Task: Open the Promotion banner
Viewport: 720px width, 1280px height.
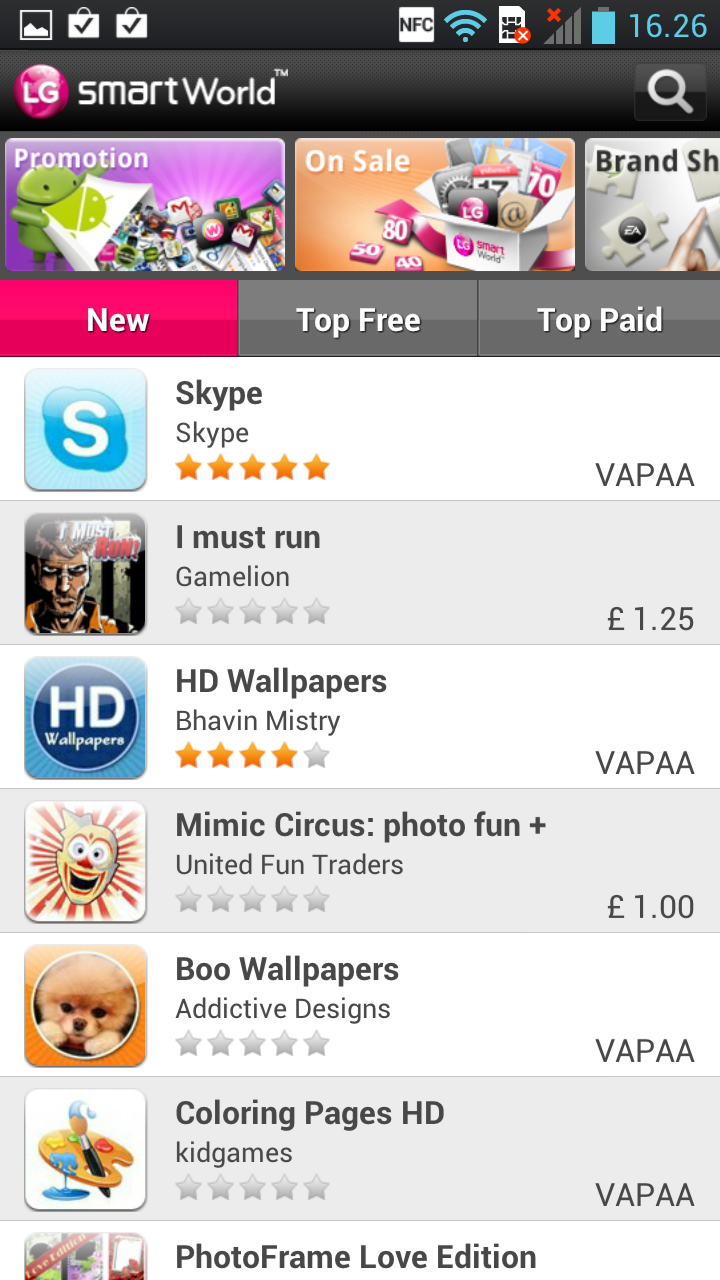Action: click(x=145, y=205)
